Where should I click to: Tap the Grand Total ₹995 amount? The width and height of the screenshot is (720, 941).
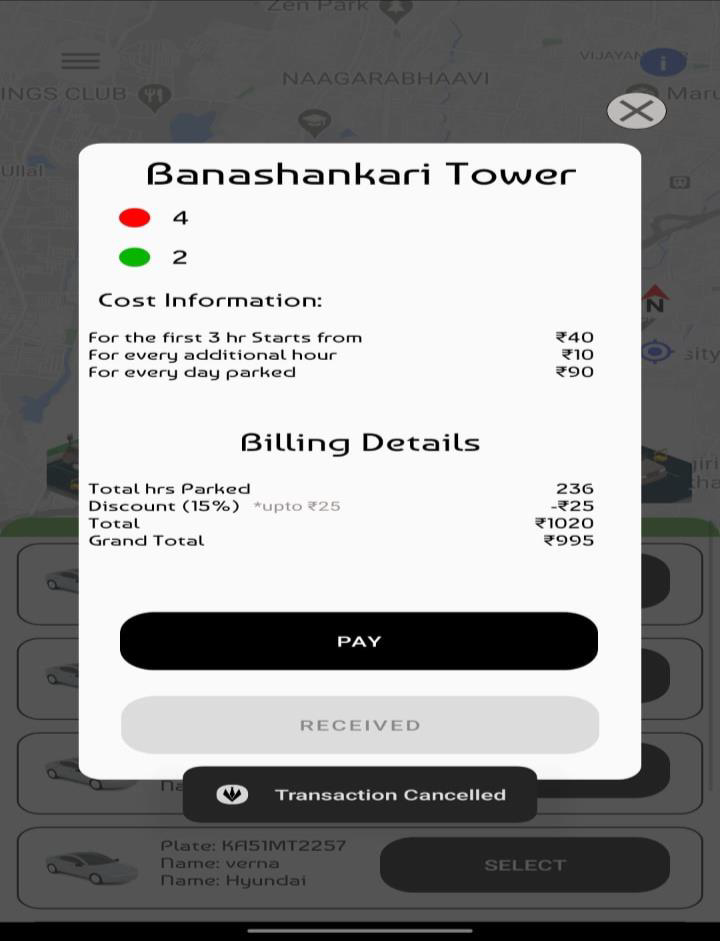tap(569, 540)
